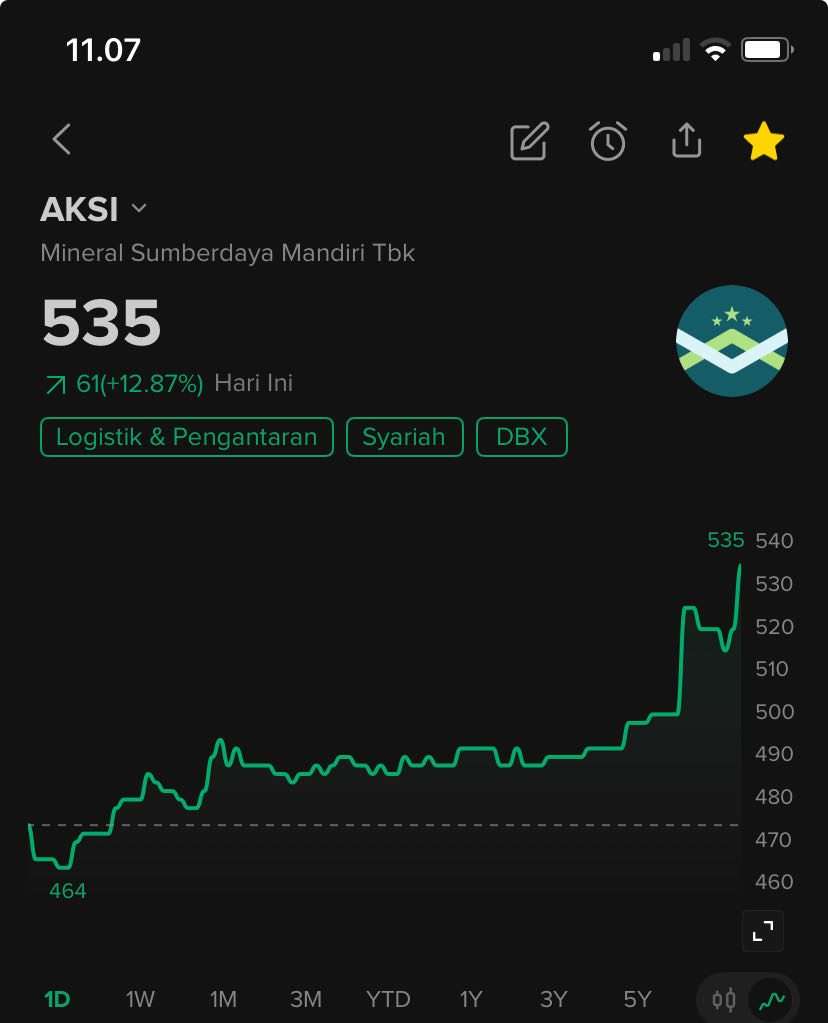The image size is (828, 1023).
Task: Open the order note editor icon
Action: click(x=529, y=141)
